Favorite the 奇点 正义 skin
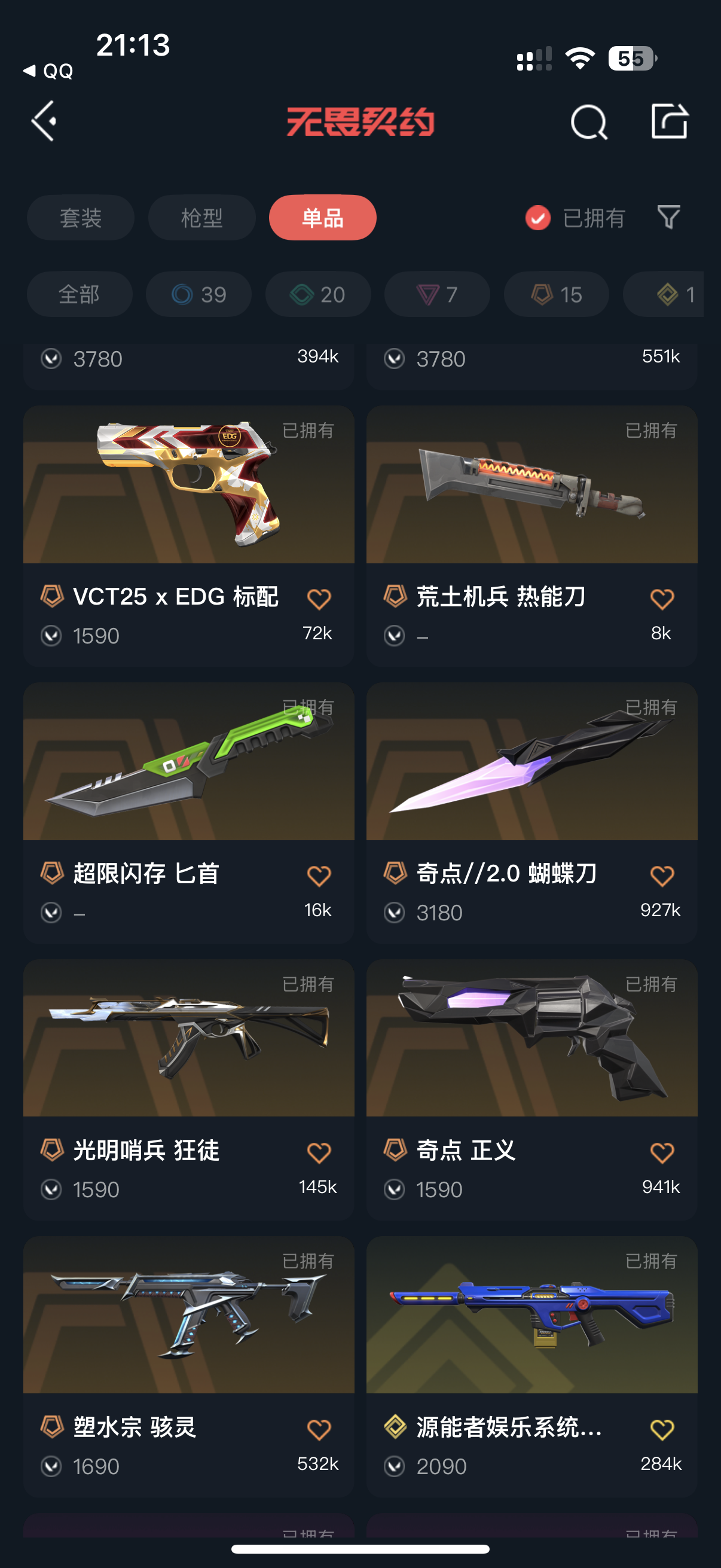The height and width of the screenshot is (1568, 721). (x=662, y=1152)
